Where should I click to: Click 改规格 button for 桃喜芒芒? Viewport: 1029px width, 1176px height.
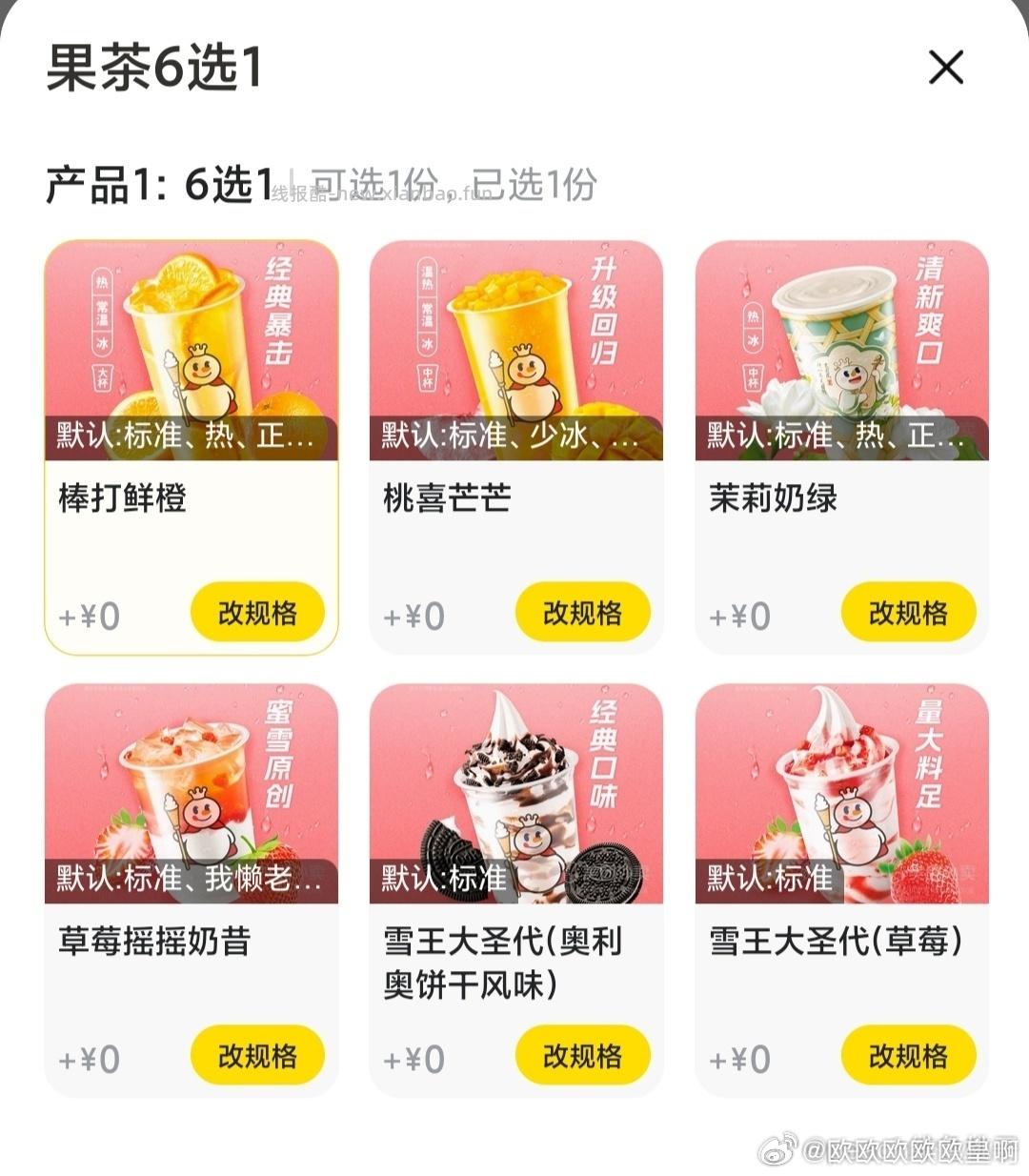583,611
